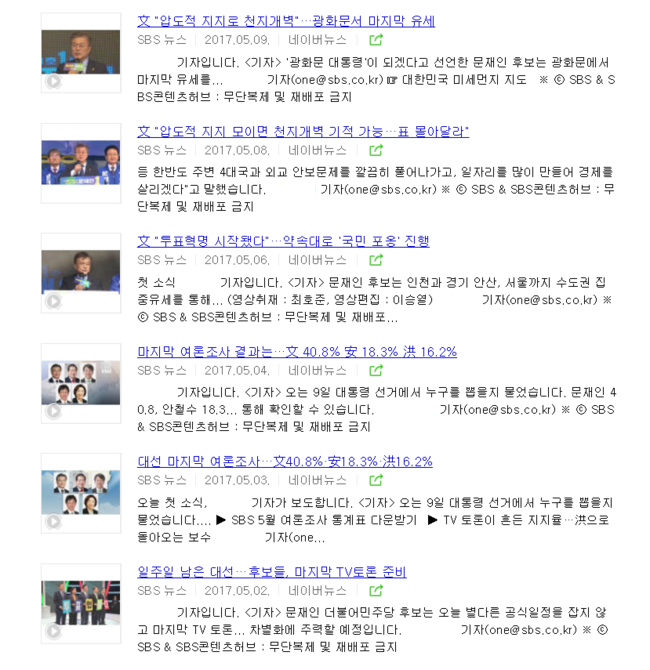Open the 네이버뉴스 link for the 2017.05.03 article
Screen dimensions: 650x670
point(316,480)
